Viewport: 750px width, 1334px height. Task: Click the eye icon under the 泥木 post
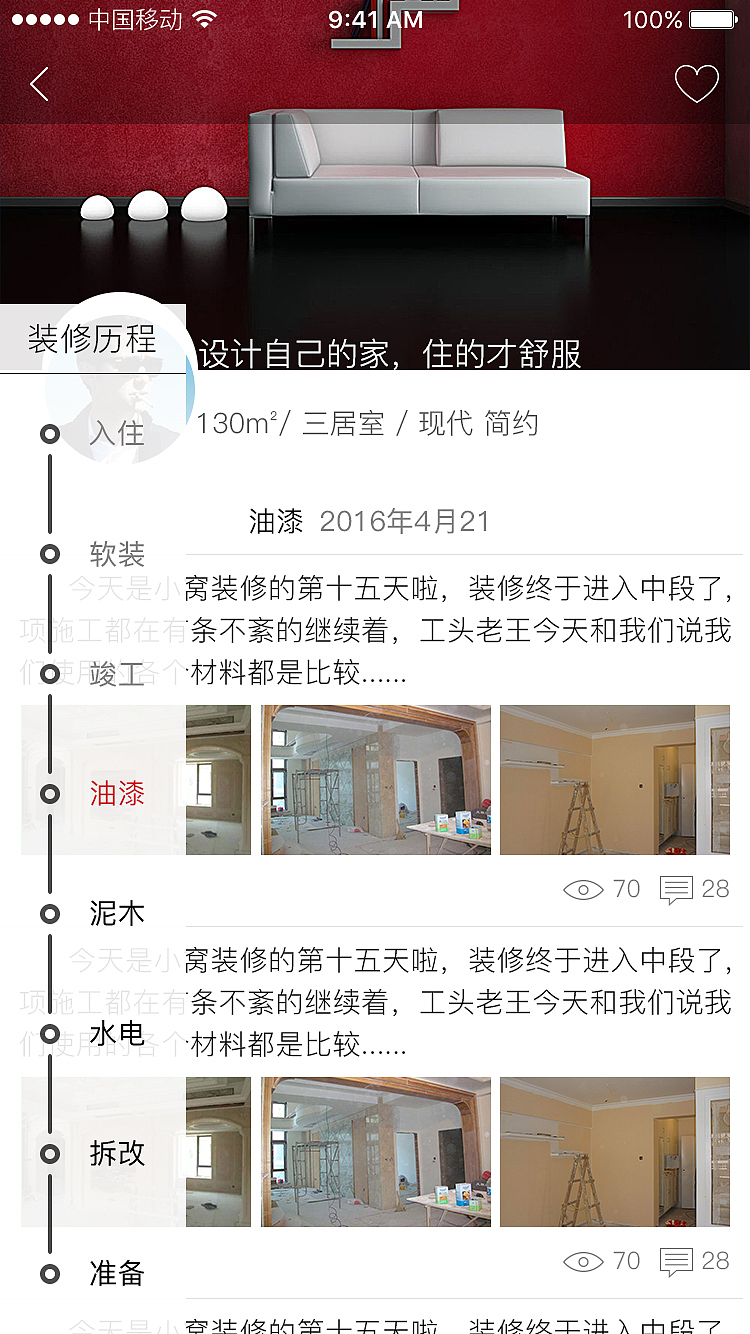coord(582,1261)
